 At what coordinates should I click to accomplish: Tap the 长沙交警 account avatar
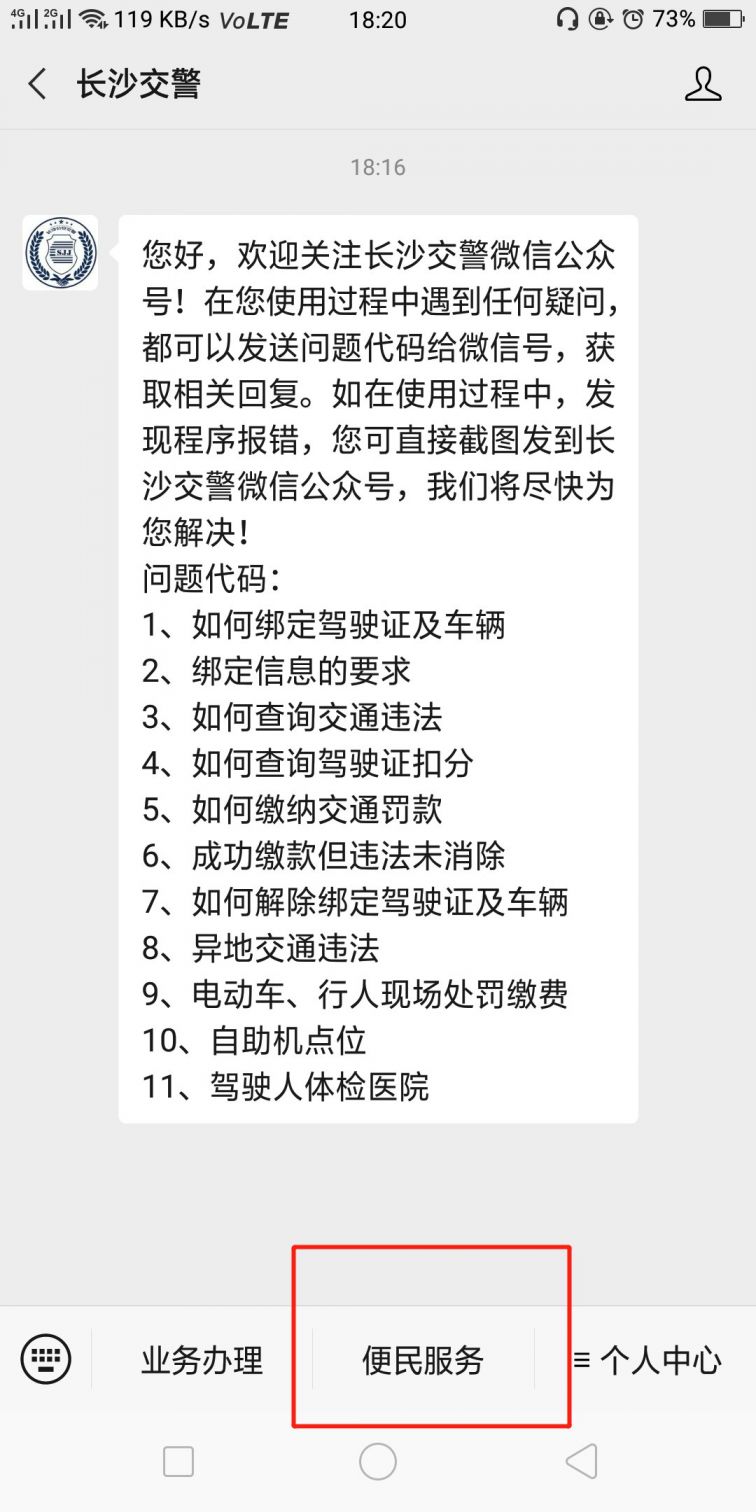59,255
